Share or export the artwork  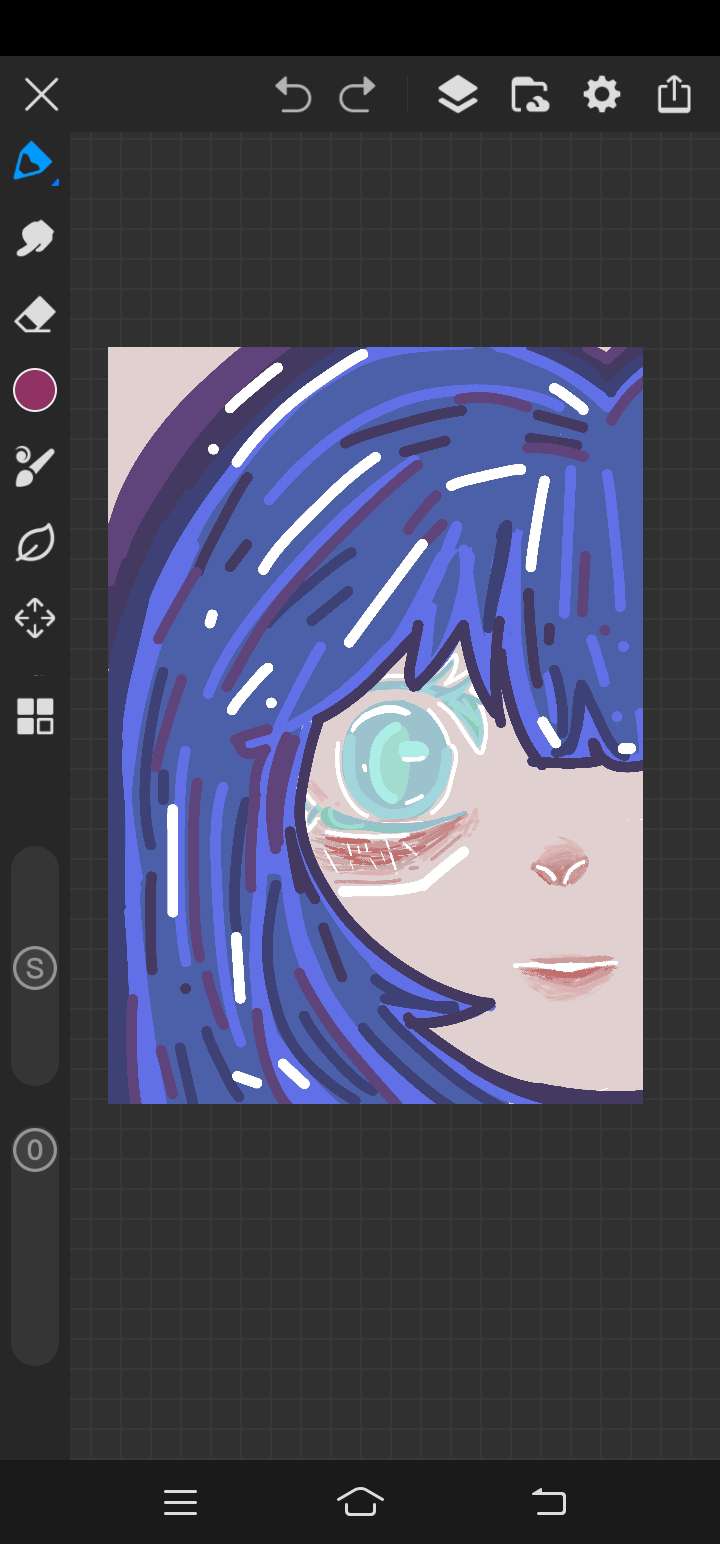674,94
